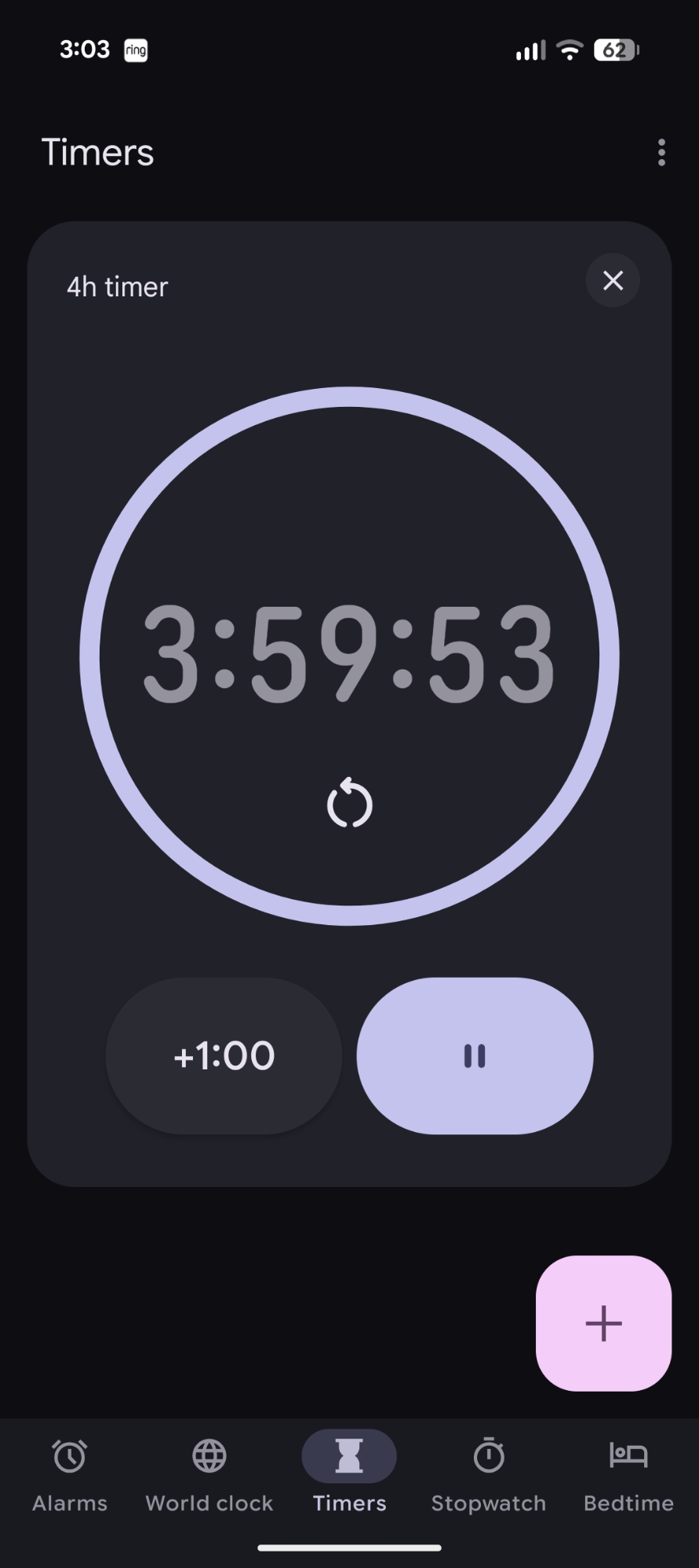
Task: Create a new timer with plus button
Action: 603,1323
